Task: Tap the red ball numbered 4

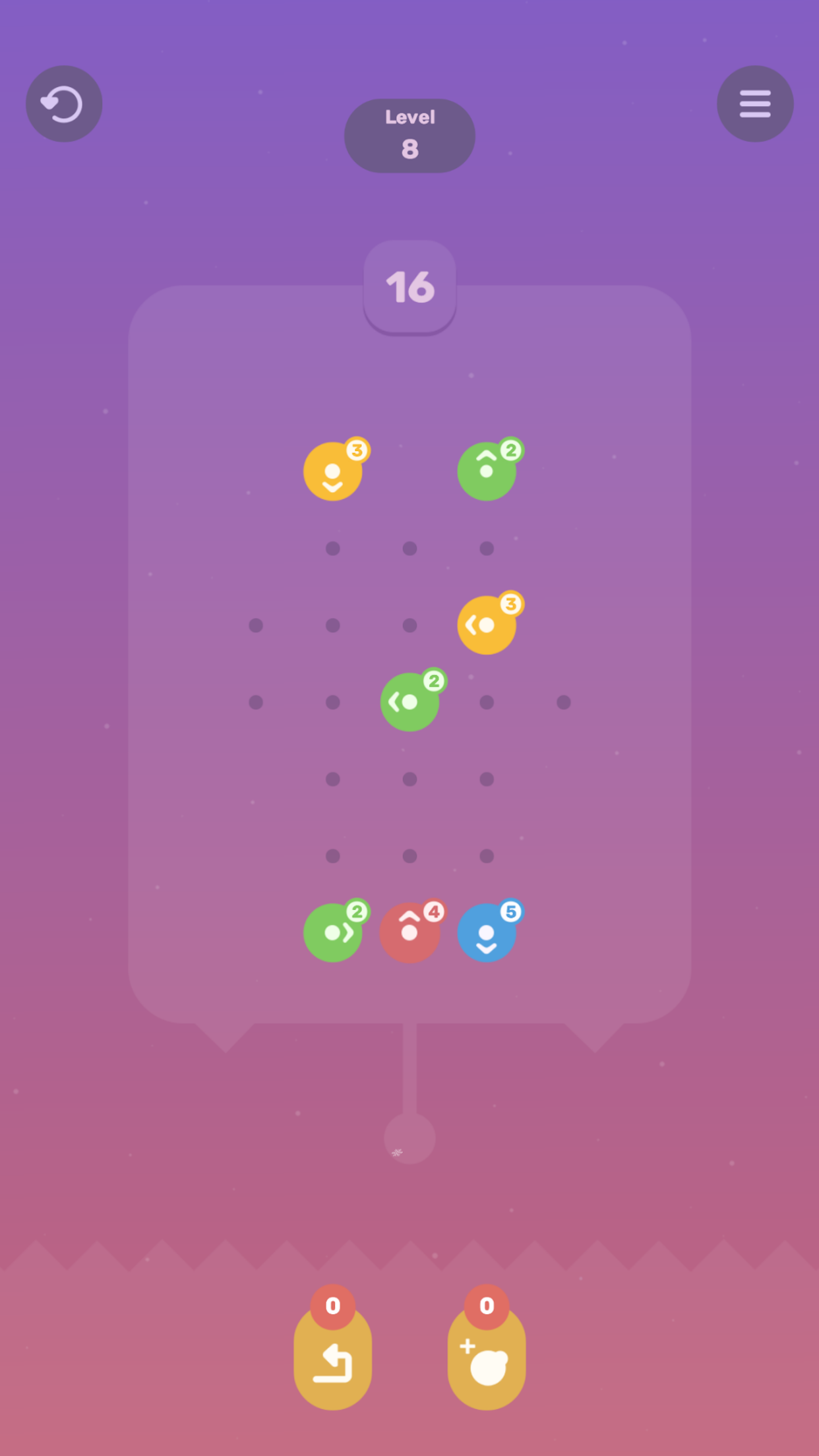Action: point(409,932)
